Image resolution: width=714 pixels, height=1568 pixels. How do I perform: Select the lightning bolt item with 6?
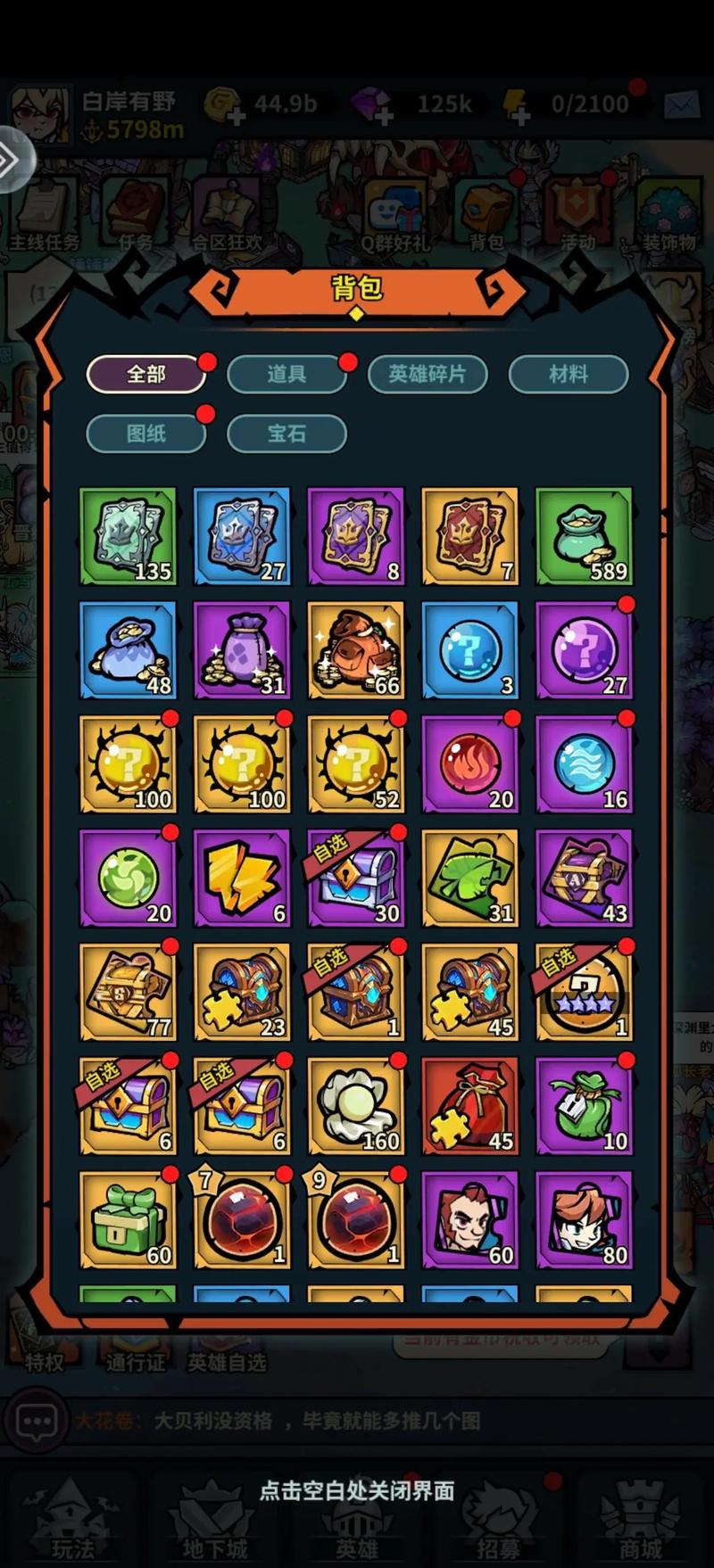(x=242, y=878)
